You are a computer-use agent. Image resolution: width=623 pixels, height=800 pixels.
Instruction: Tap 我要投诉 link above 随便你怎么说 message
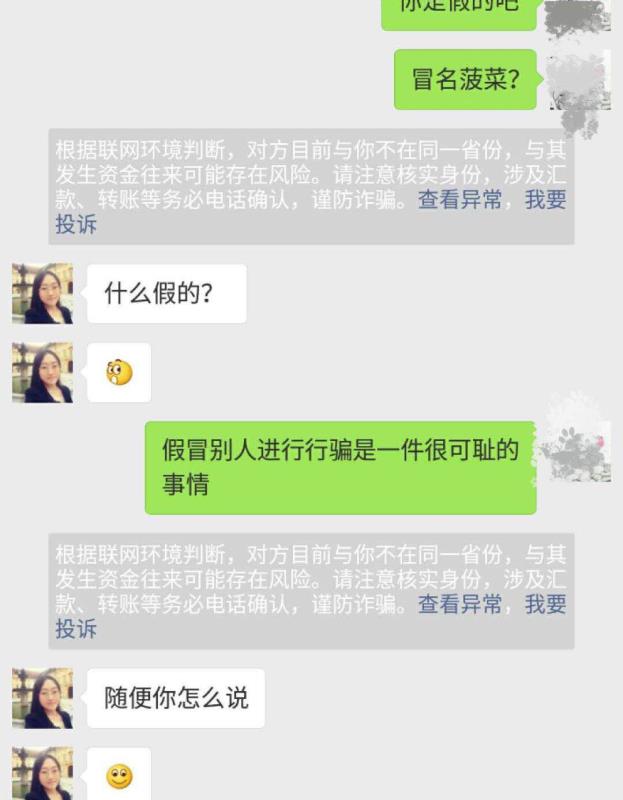click(545, 604)
